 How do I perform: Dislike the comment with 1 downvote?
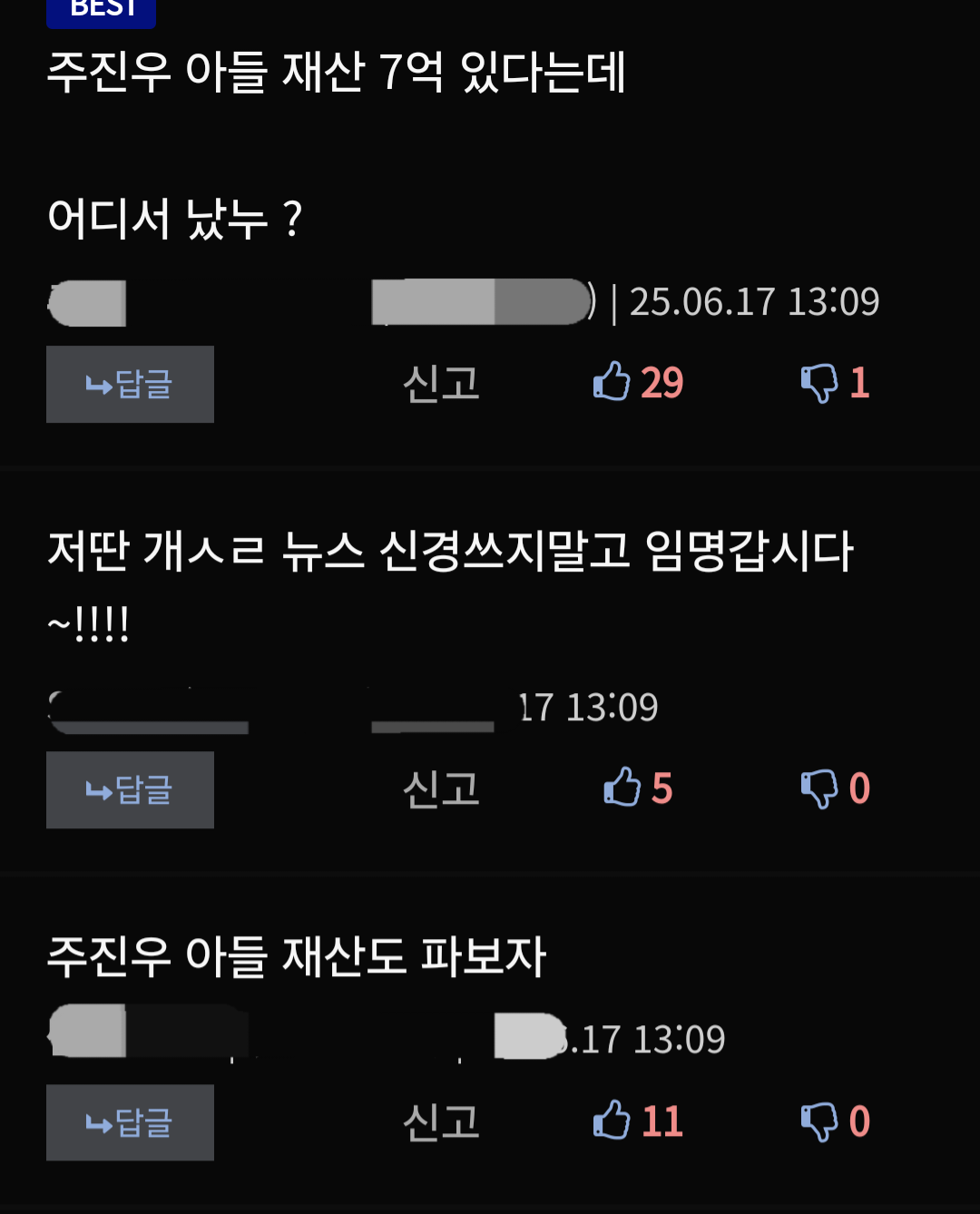[819, 383]
